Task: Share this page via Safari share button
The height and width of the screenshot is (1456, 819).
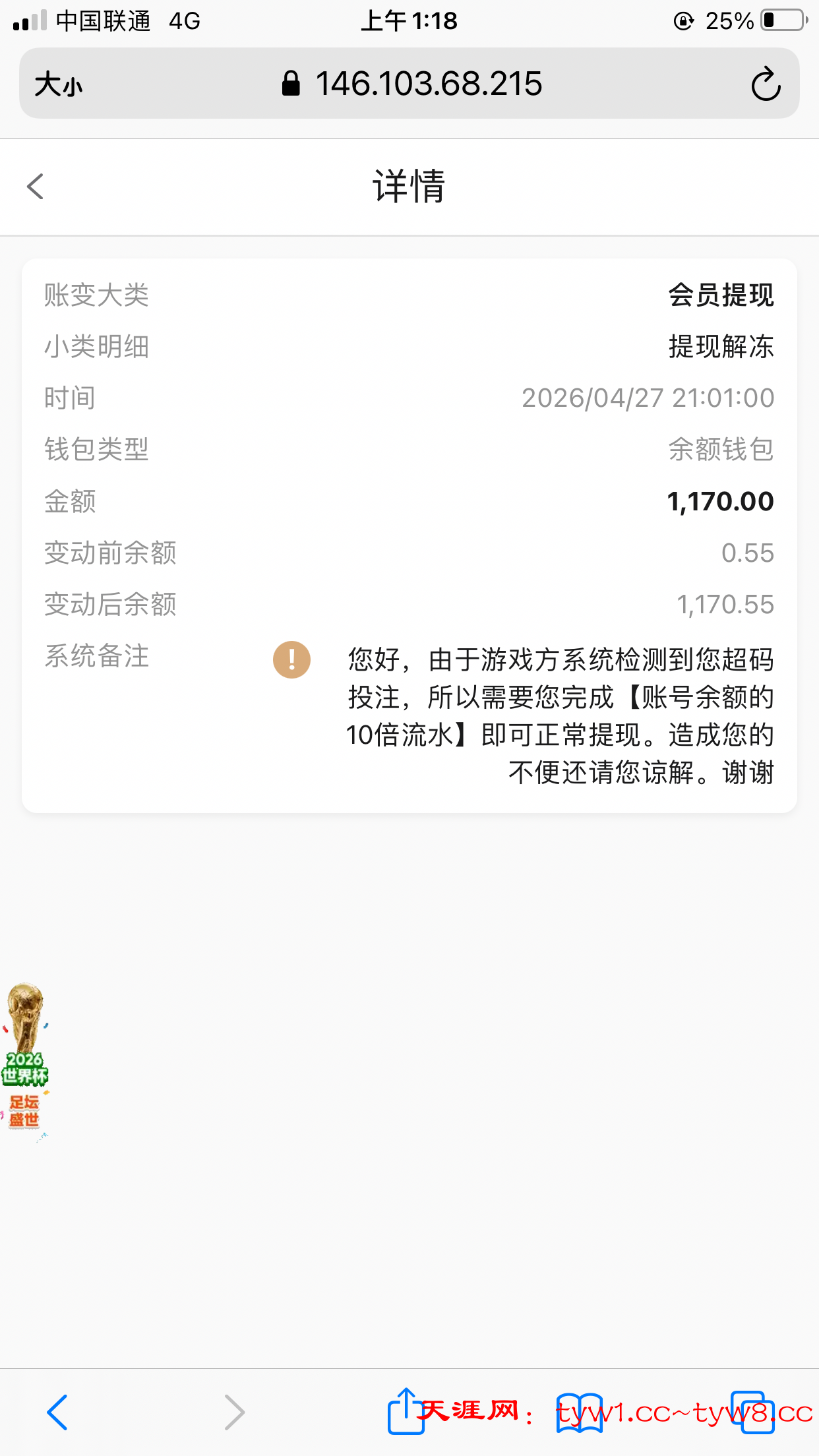Action: pos(406,1410)
